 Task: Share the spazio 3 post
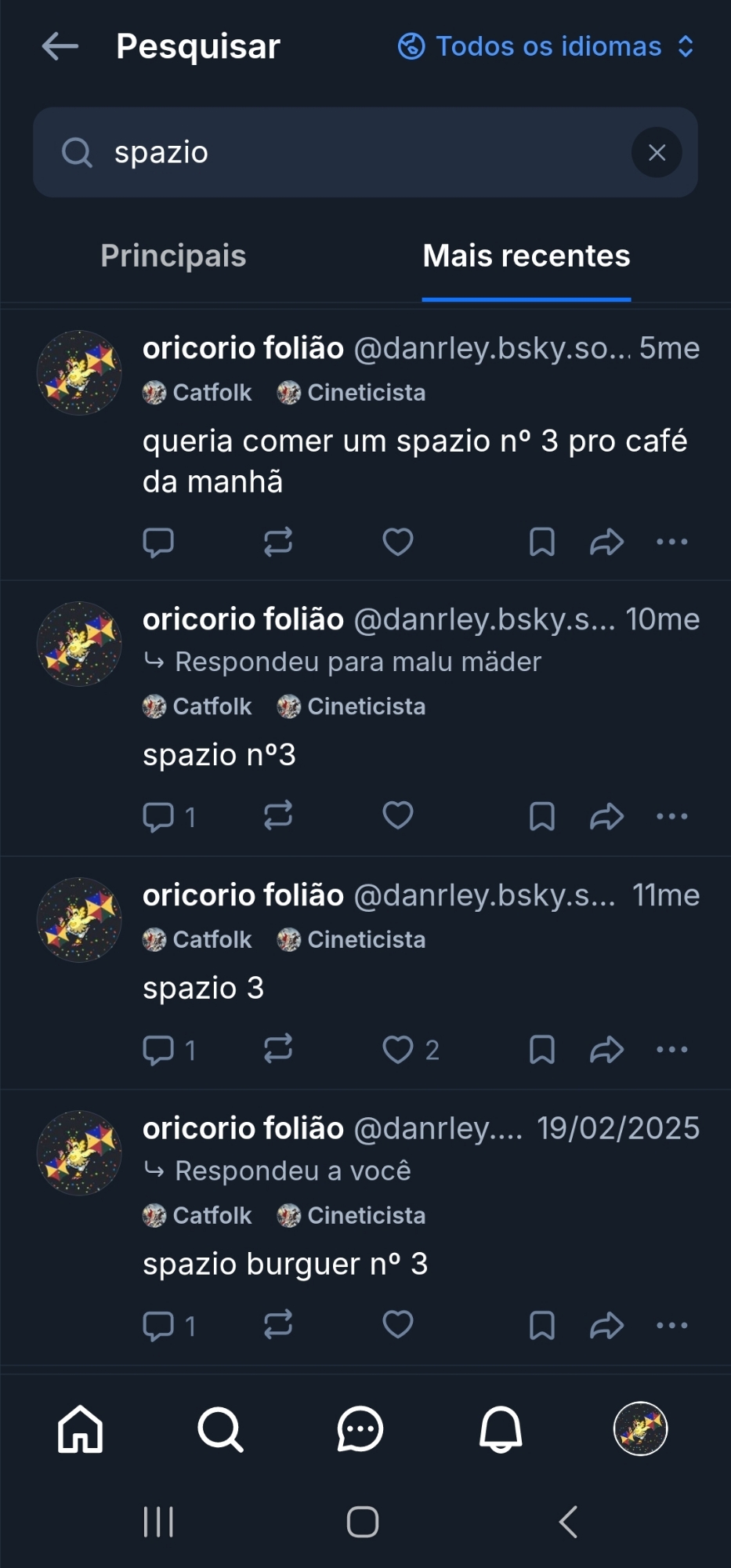pos(606,1049)
